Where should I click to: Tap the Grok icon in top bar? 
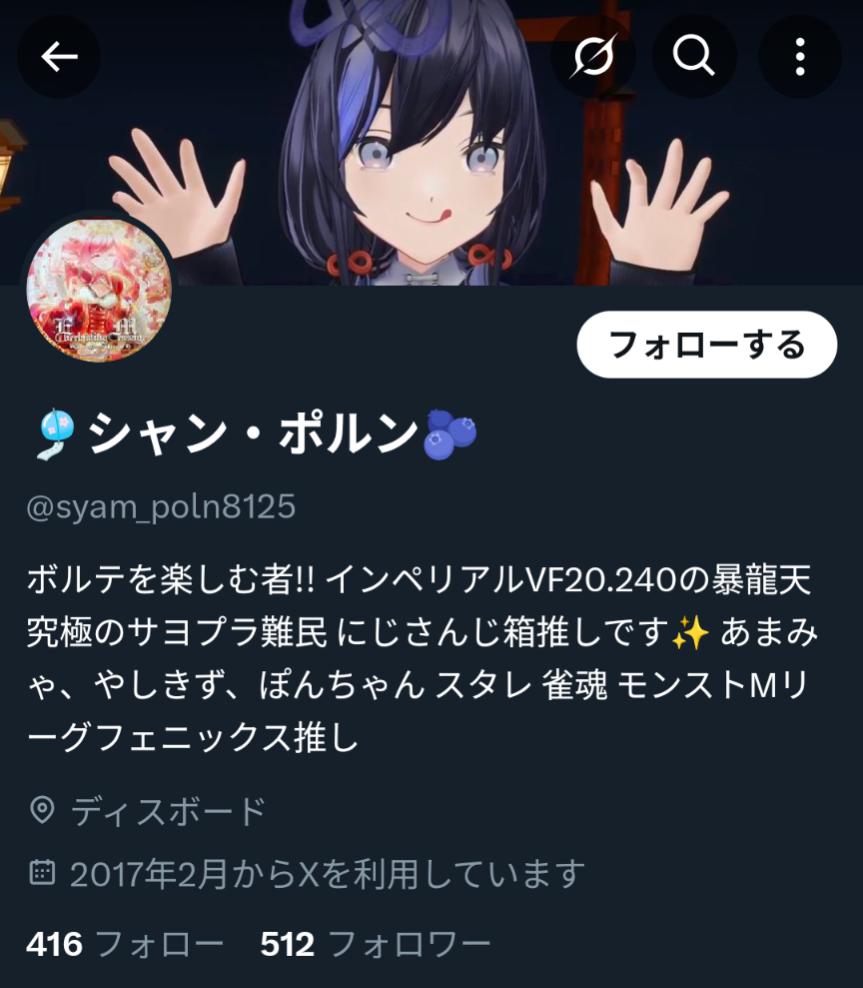coord(593,57)
